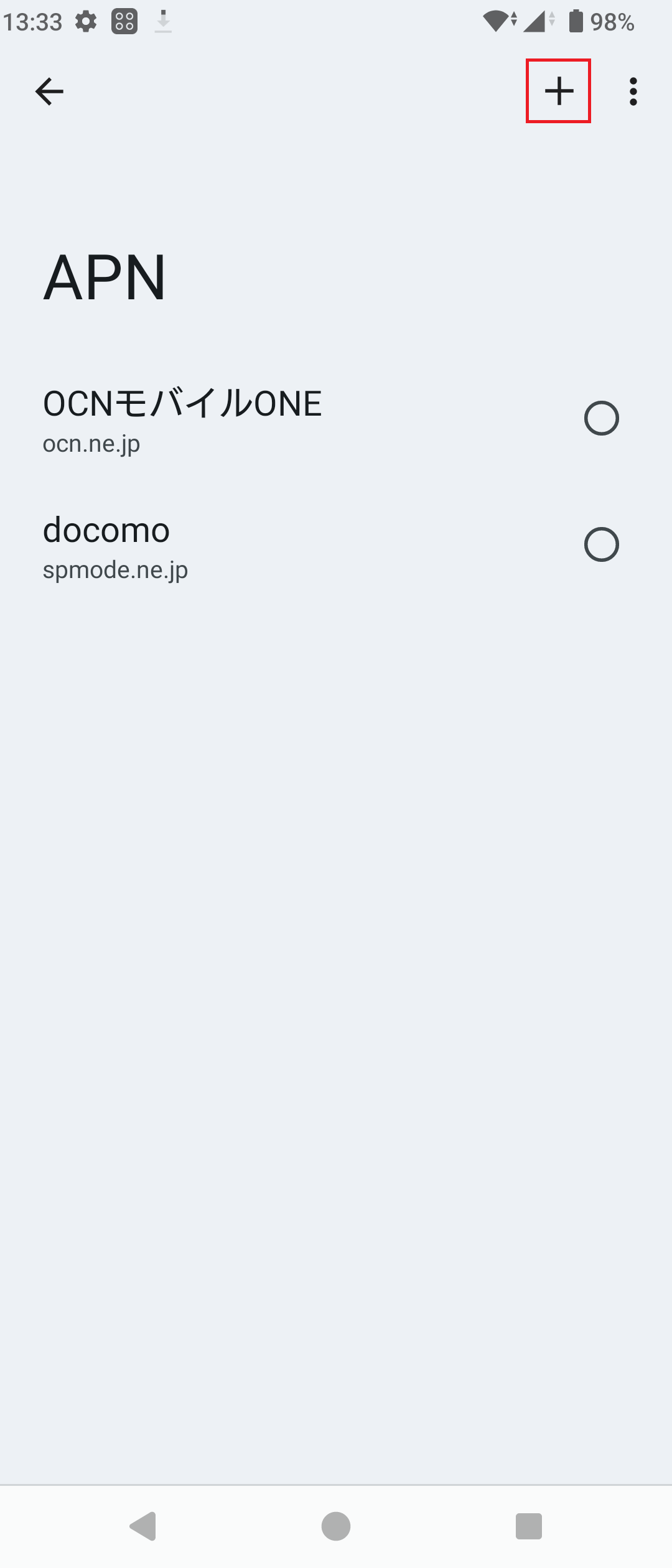This screenshot has width=672, height=1568.
Task: Open OCNモバイルONE APN details
Action: click(x=182, y=419)
